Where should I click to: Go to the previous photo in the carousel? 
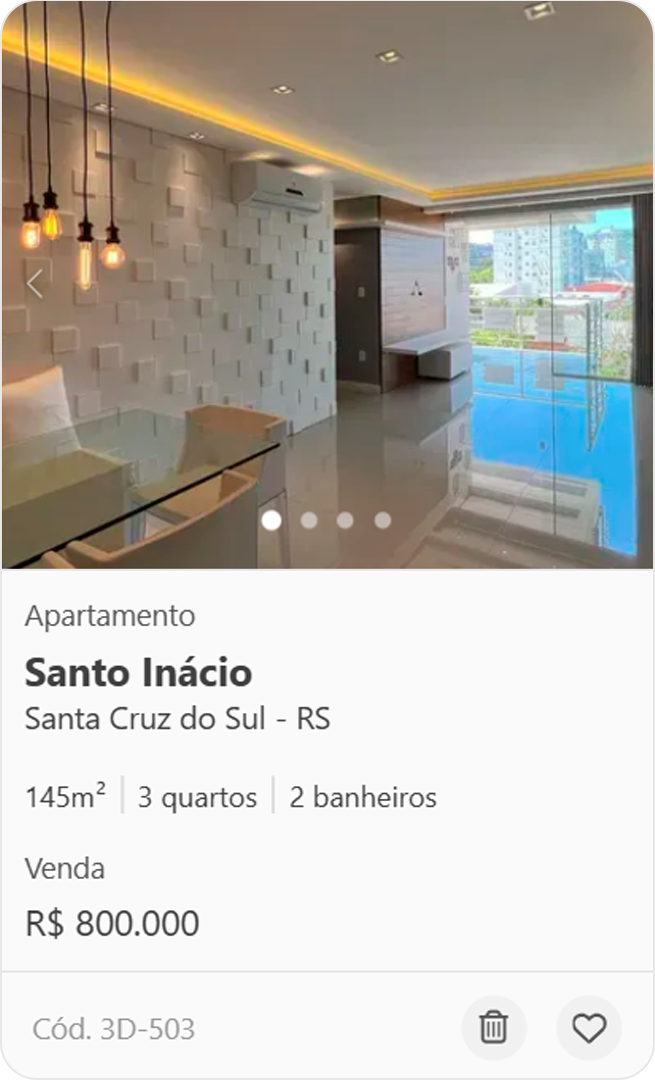[x=35, y=283]
